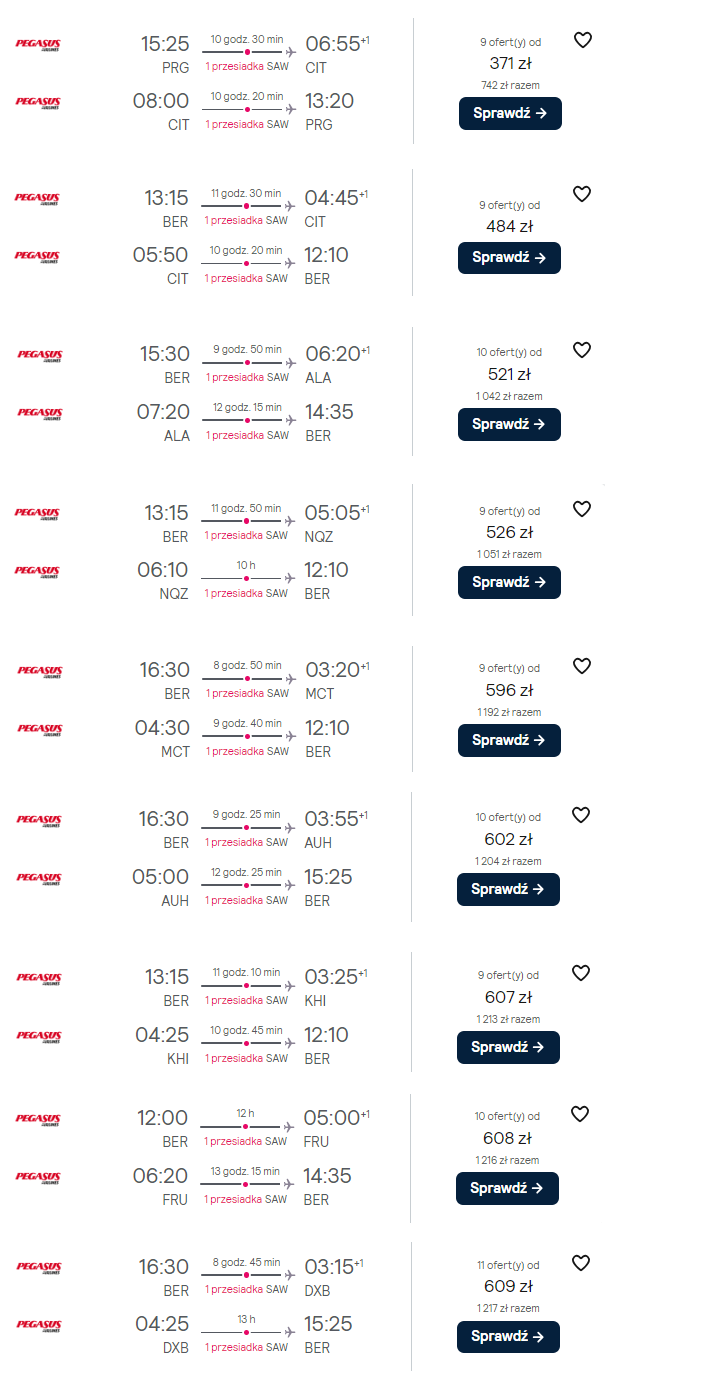Heart the BER–FRU flight
The image size is (714, 1373).
tap(580, 1114)
